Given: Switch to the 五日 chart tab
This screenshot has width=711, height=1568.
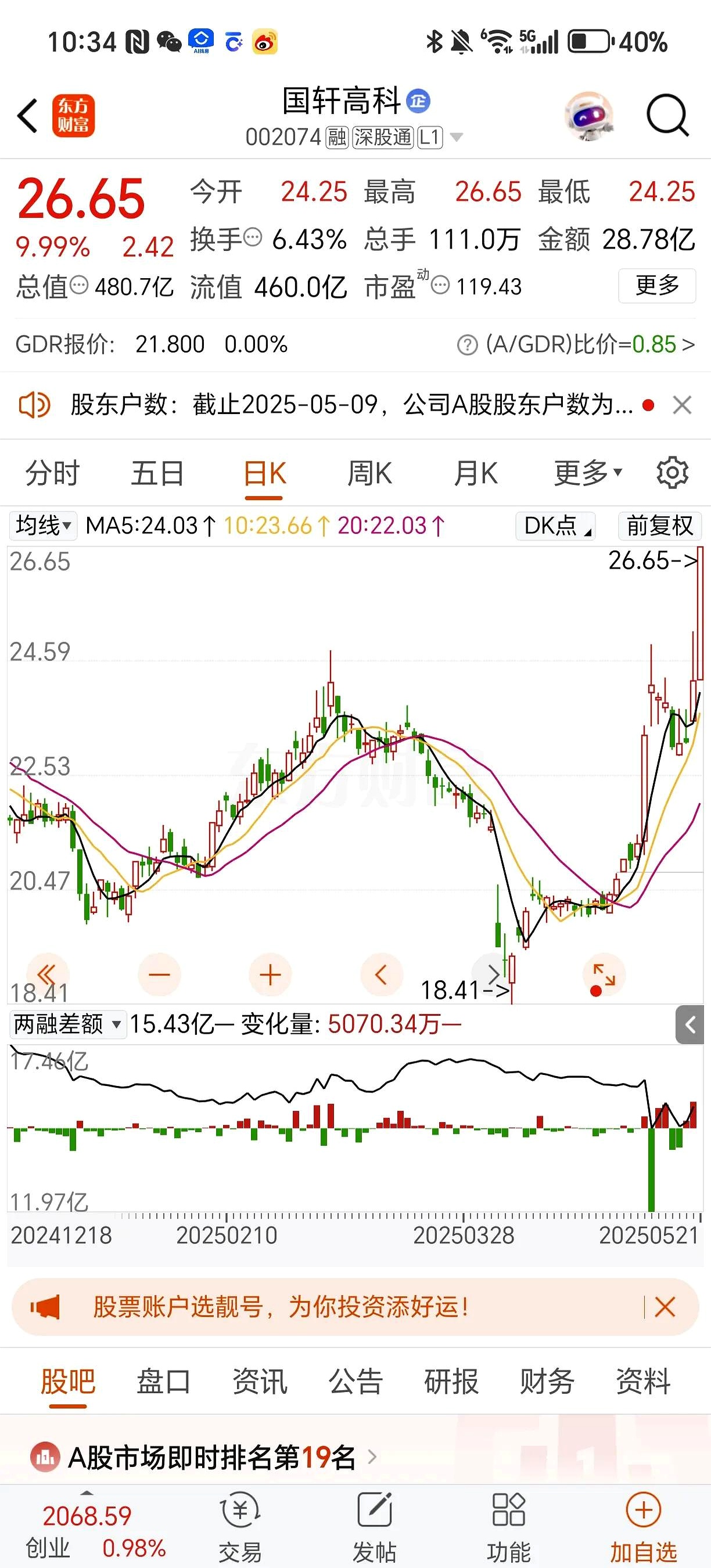Looking at the screenshot, I should click(x=157, y=473).
